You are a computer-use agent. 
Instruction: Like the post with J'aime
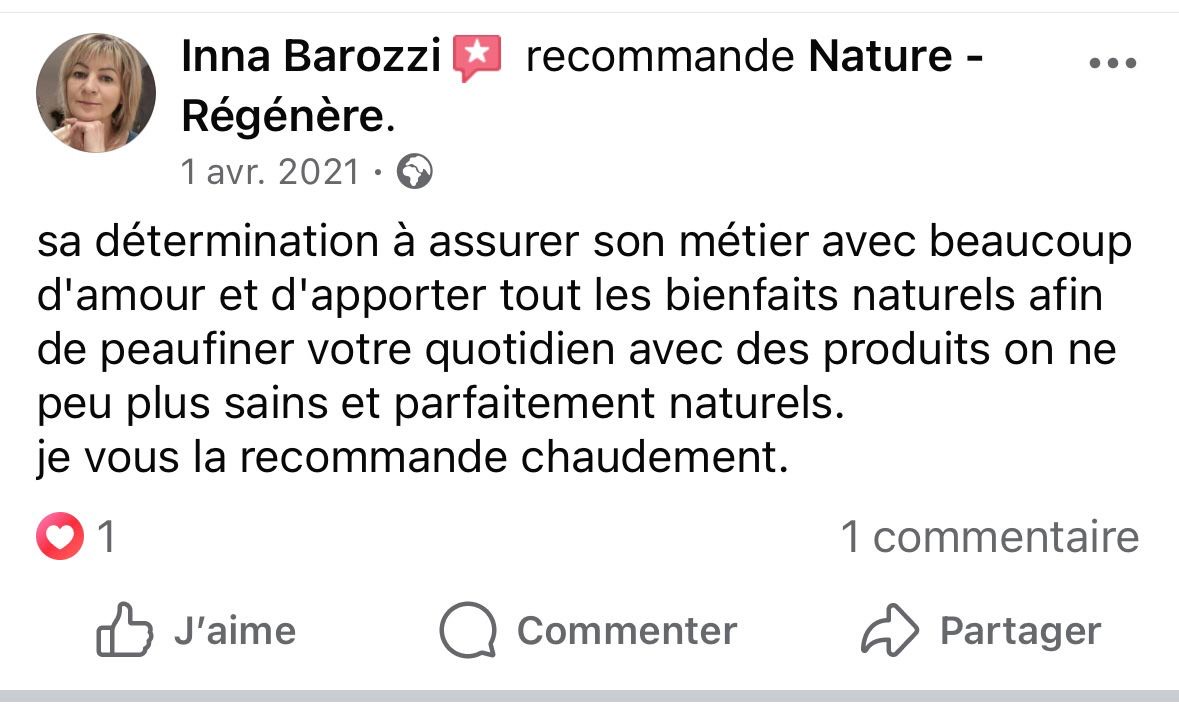point(196,630)
